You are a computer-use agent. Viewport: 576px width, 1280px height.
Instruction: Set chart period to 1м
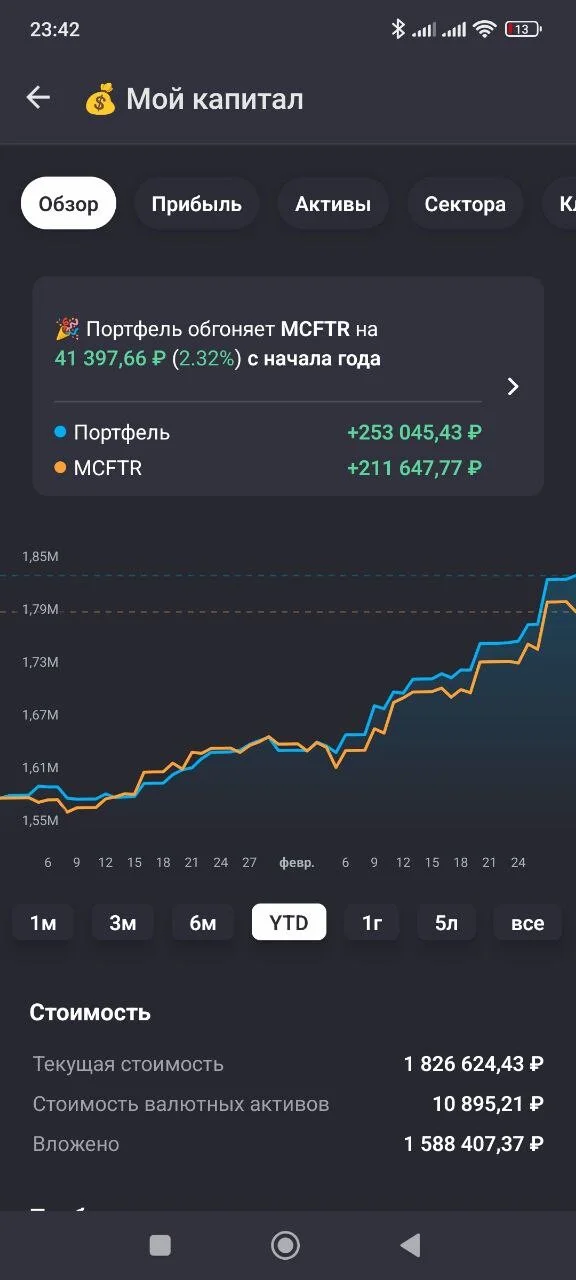pyautogui.click(x=43, y=922)
